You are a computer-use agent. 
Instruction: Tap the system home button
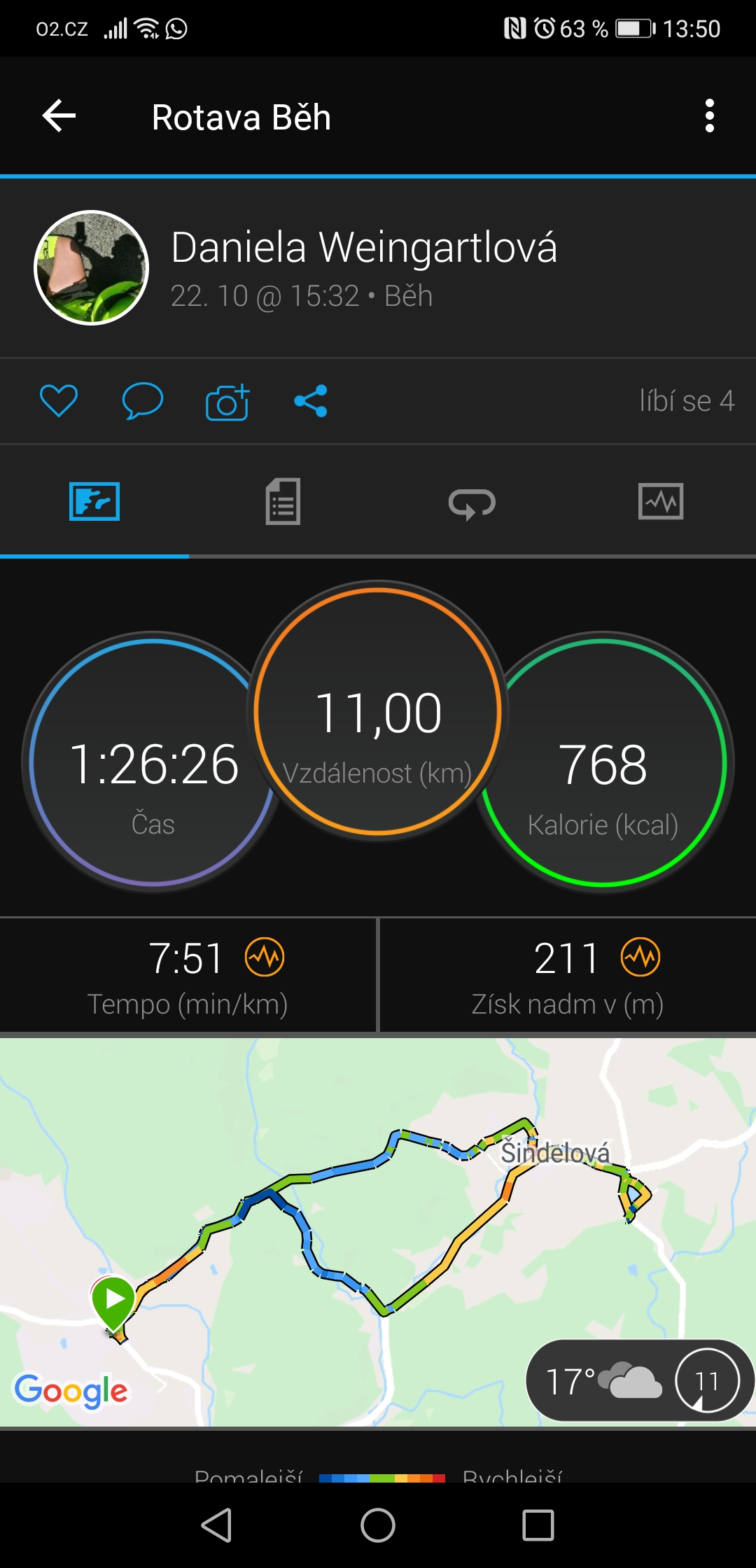click(378, 1525)
